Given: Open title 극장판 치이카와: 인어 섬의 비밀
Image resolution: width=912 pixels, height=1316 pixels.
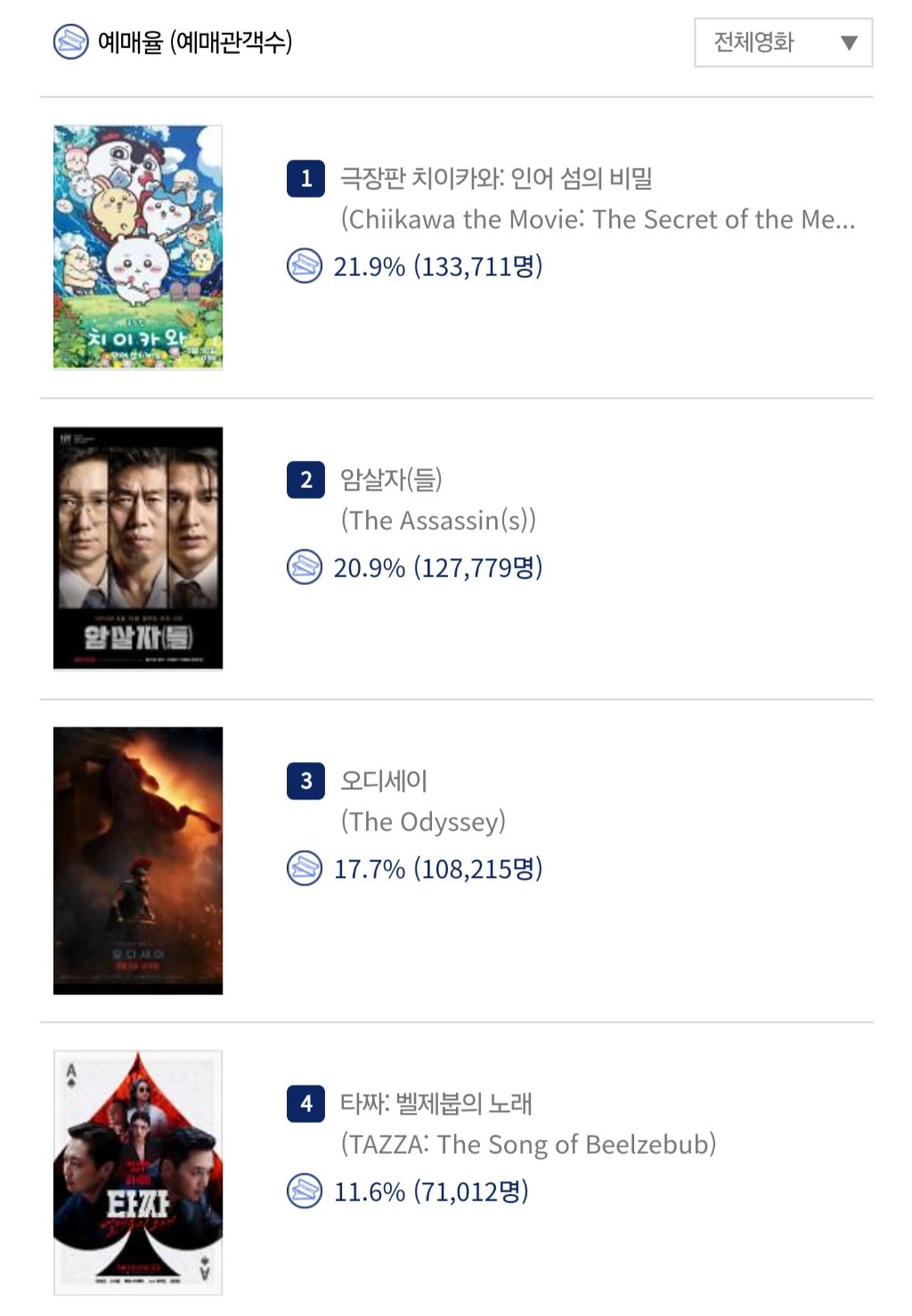Looking at the screenshot, I should click(x=496, y=178).
